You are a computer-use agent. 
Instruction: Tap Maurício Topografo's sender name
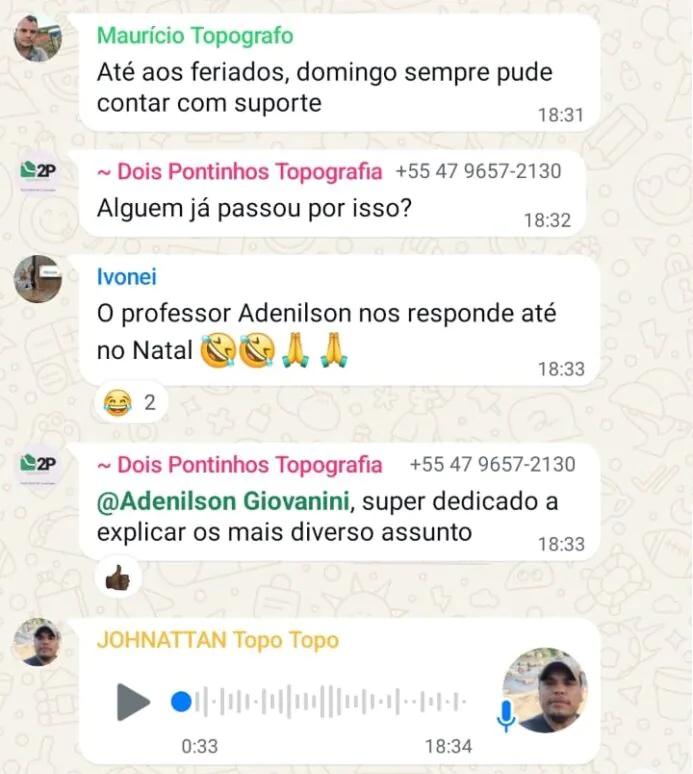click(x=195, y=36)
